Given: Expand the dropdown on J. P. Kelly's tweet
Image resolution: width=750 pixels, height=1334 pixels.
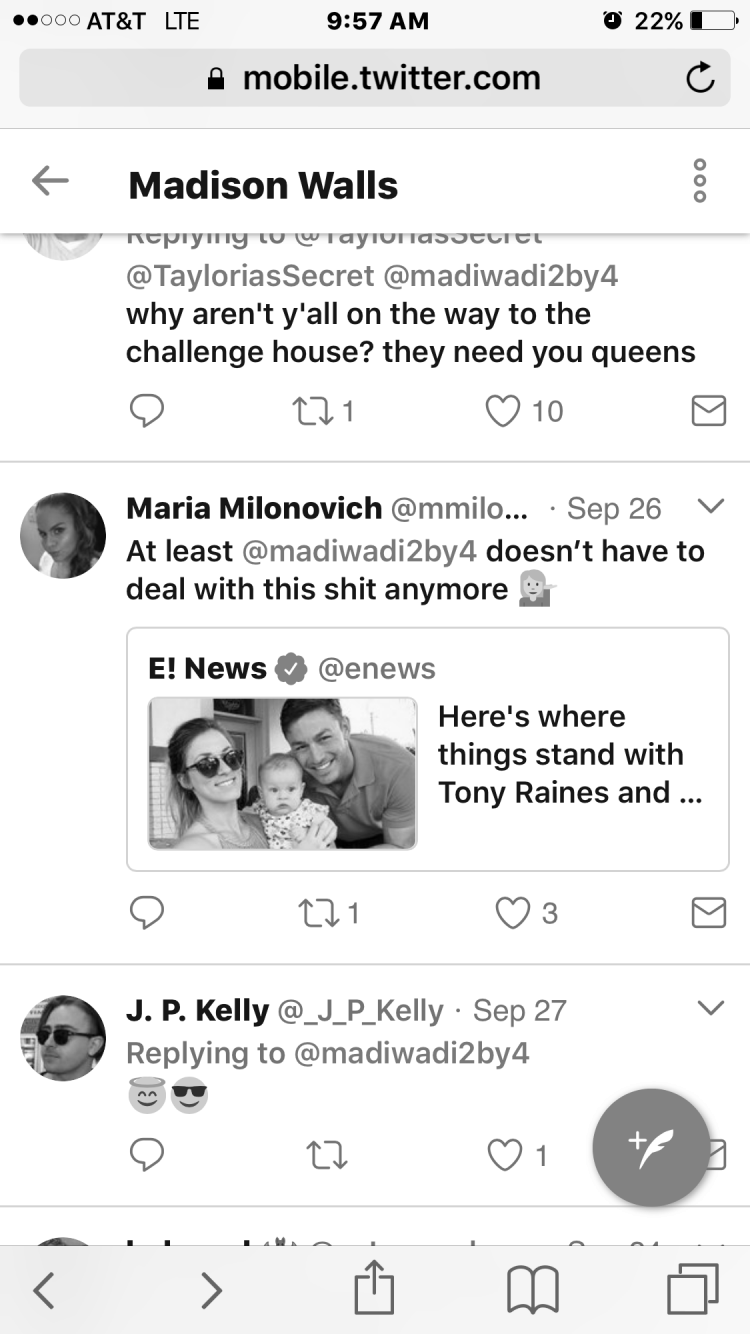Looking at the screenshot, I should coord(710,1008).
